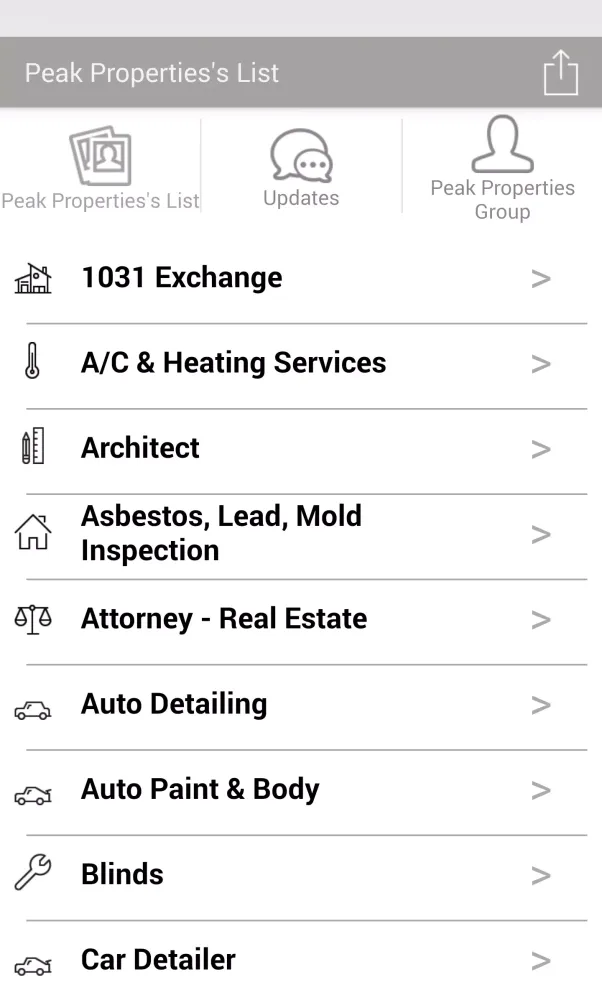Open Attorney - Real Estate listings
Image resolution: width=602 pixels, height=1000 pixels.
tap(300, 619)
